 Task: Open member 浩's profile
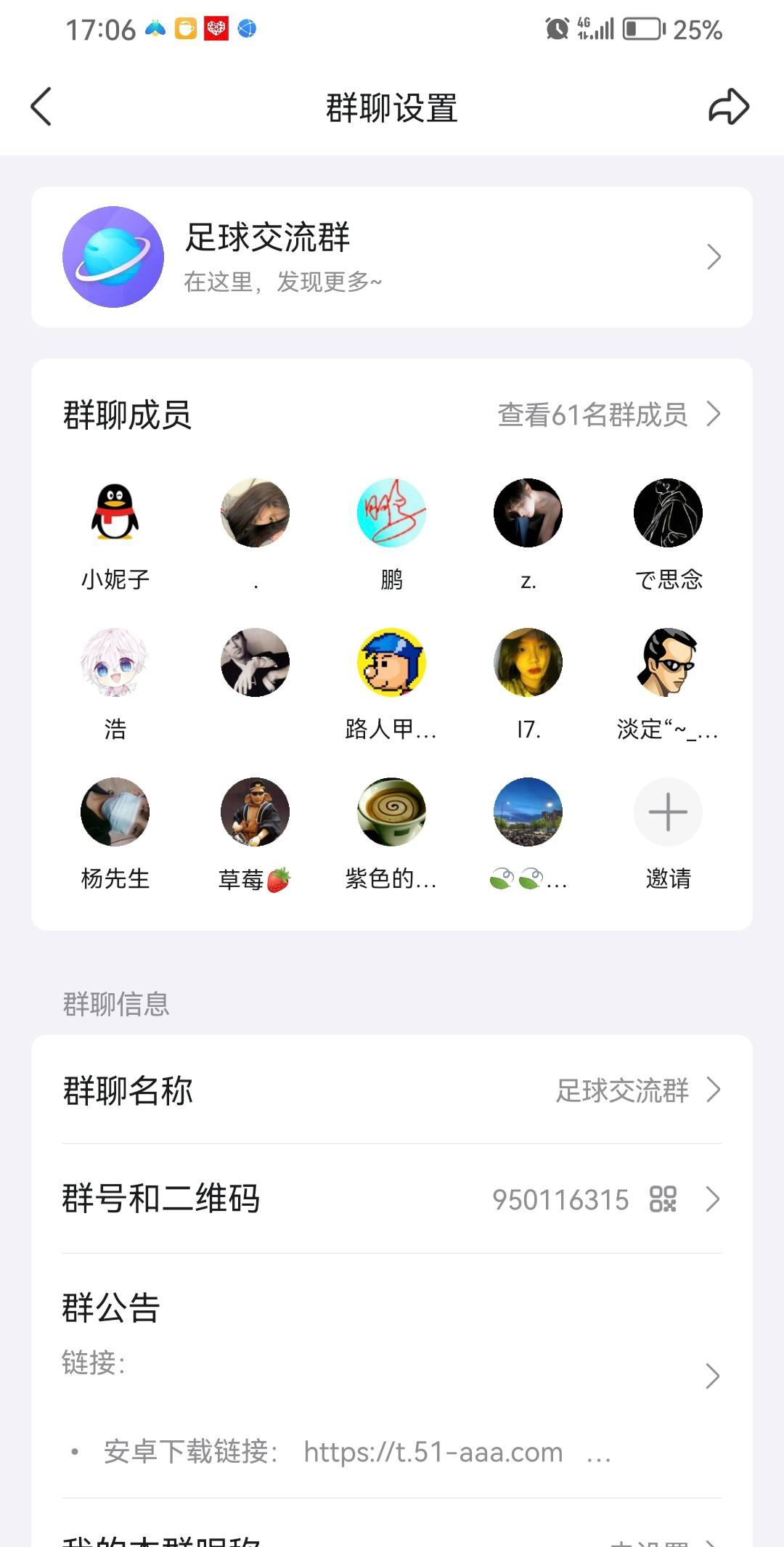click(x=115, y=663)
